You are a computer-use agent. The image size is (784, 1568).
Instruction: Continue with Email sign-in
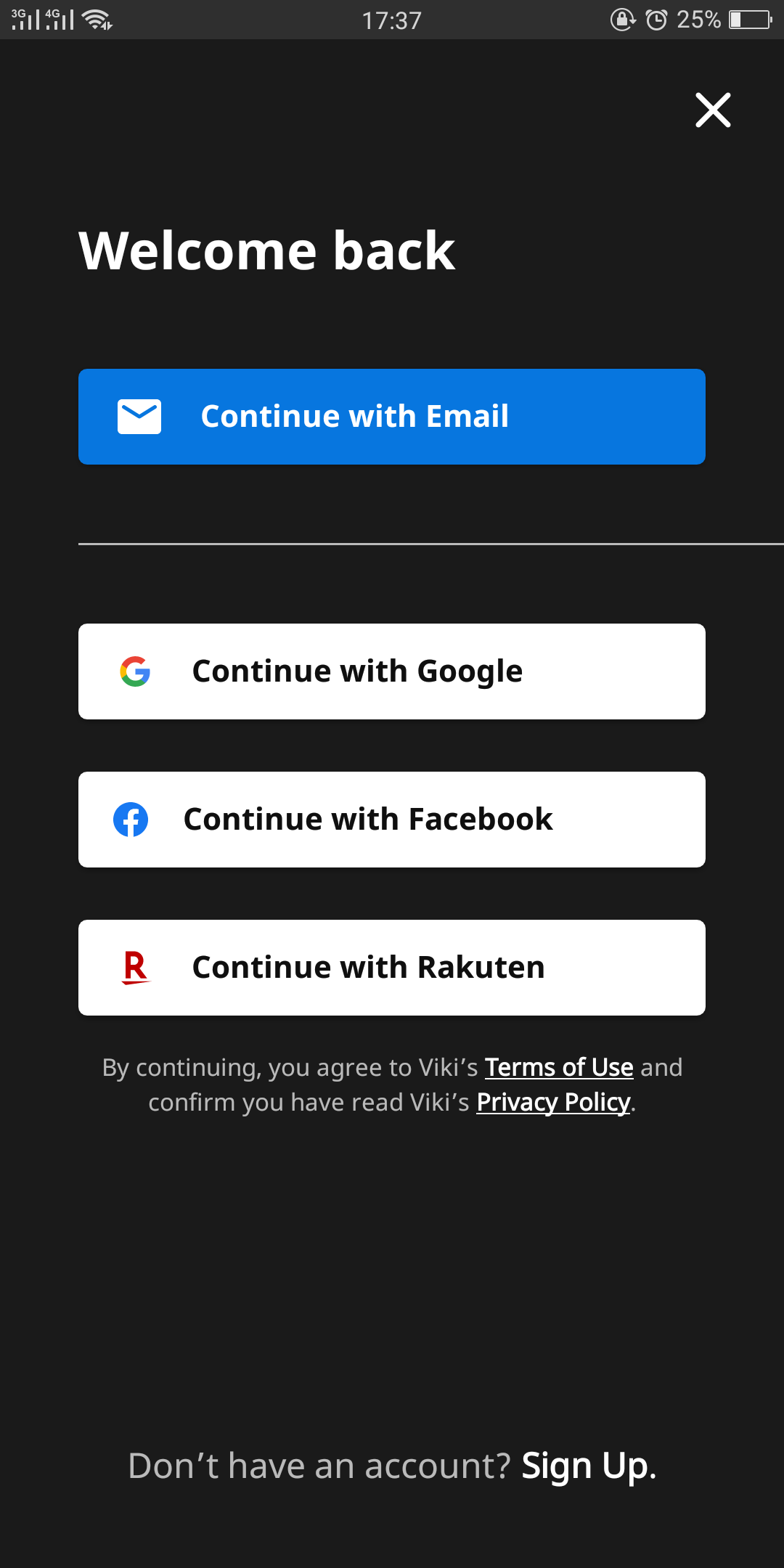coord(392,417)
